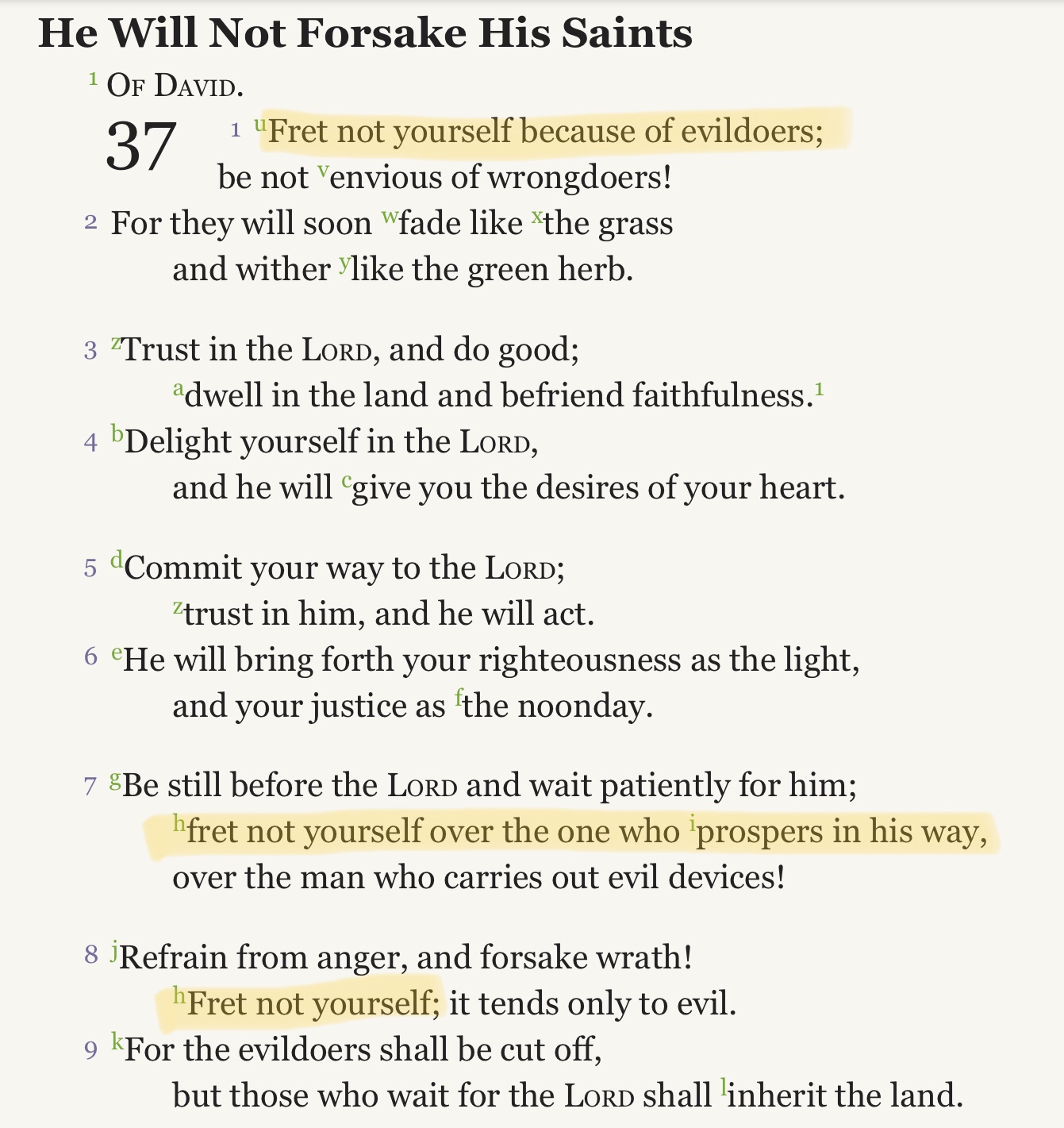Tap cross-reference a before "dwell in the land"

(179, 389)
